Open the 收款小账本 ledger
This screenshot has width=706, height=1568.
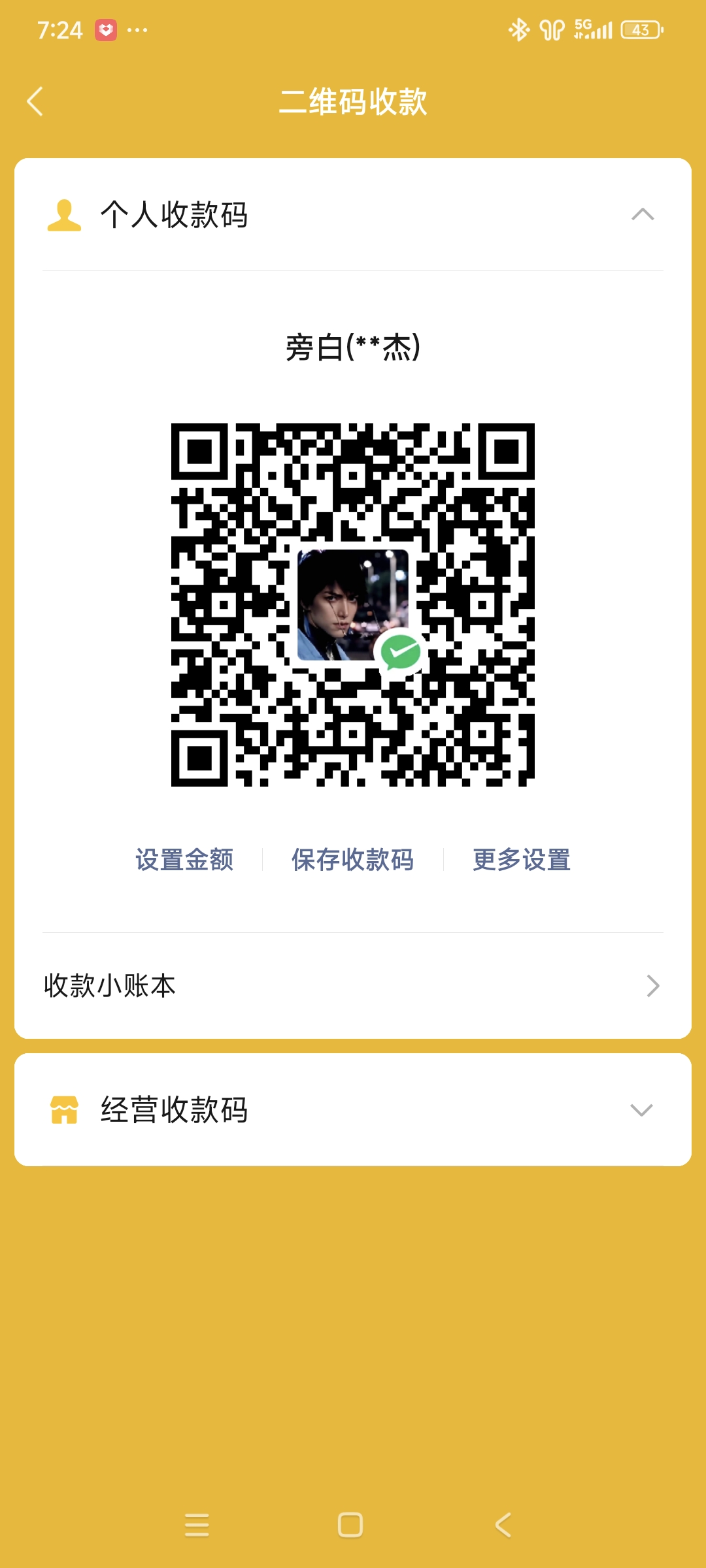pyautogui.click(x=353, y=985)
